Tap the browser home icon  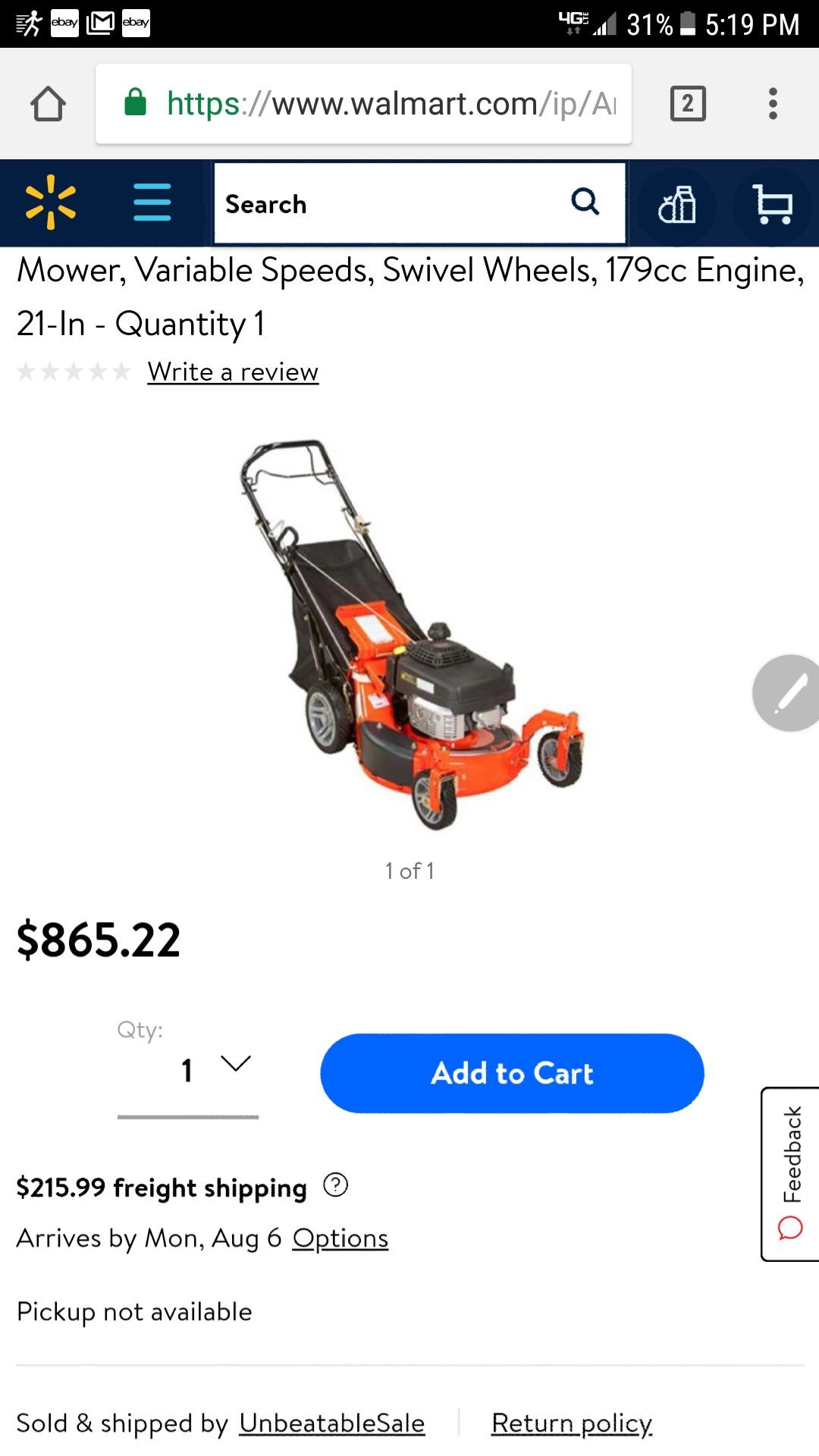pos(48,104)
